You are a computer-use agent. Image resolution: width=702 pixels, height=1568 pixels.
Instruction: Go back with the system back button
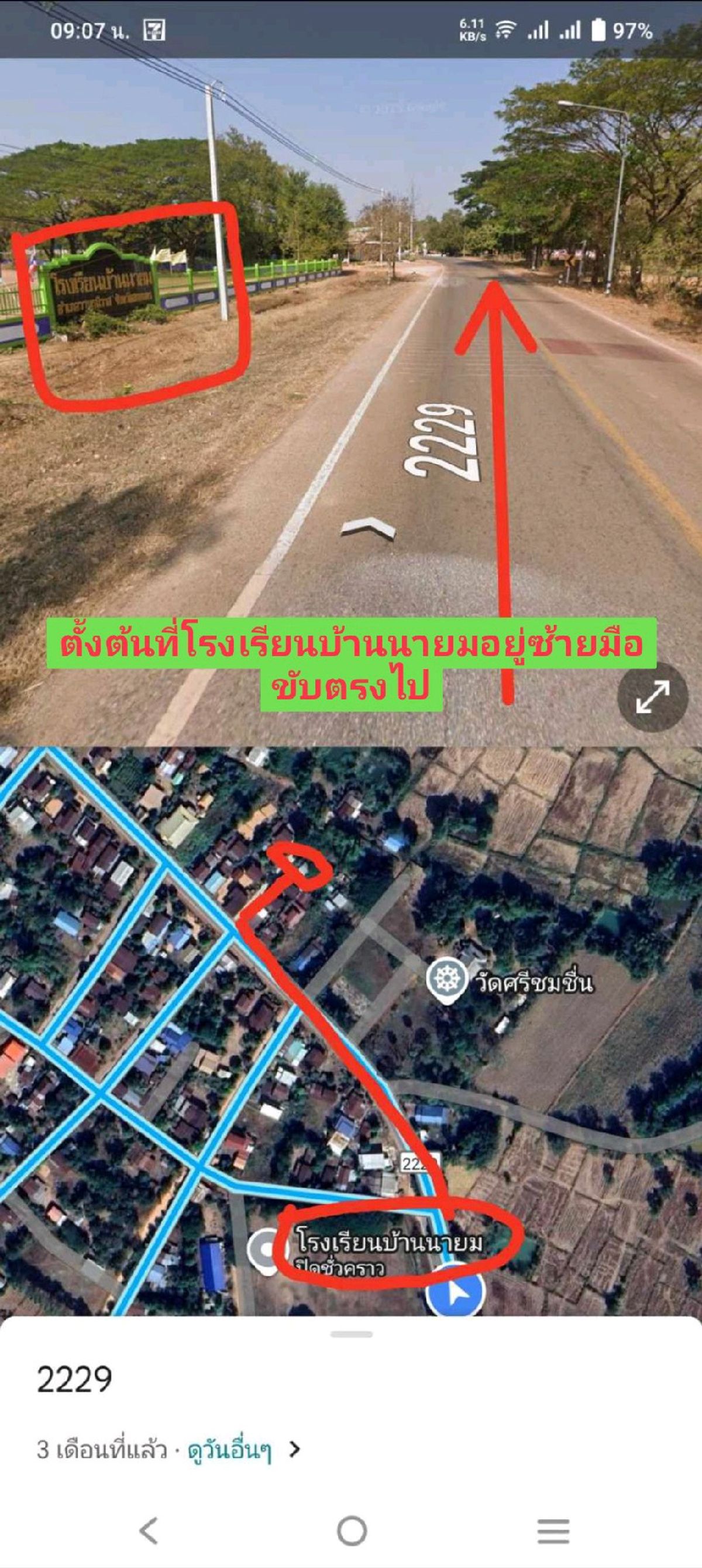tap(149, 1531)
